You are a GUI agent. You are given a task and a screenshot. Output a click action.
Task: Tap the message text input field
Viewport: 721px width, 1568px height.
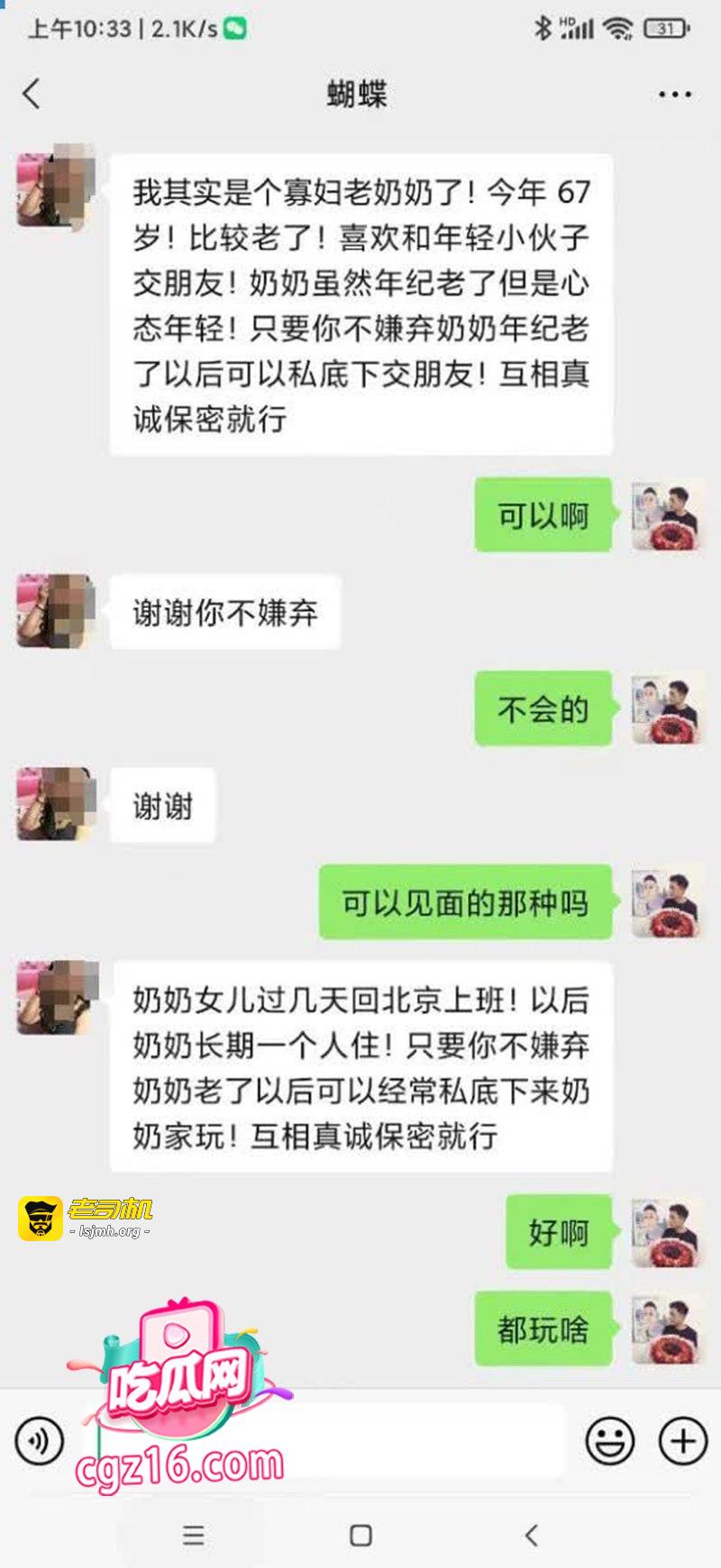(325, 1441)
